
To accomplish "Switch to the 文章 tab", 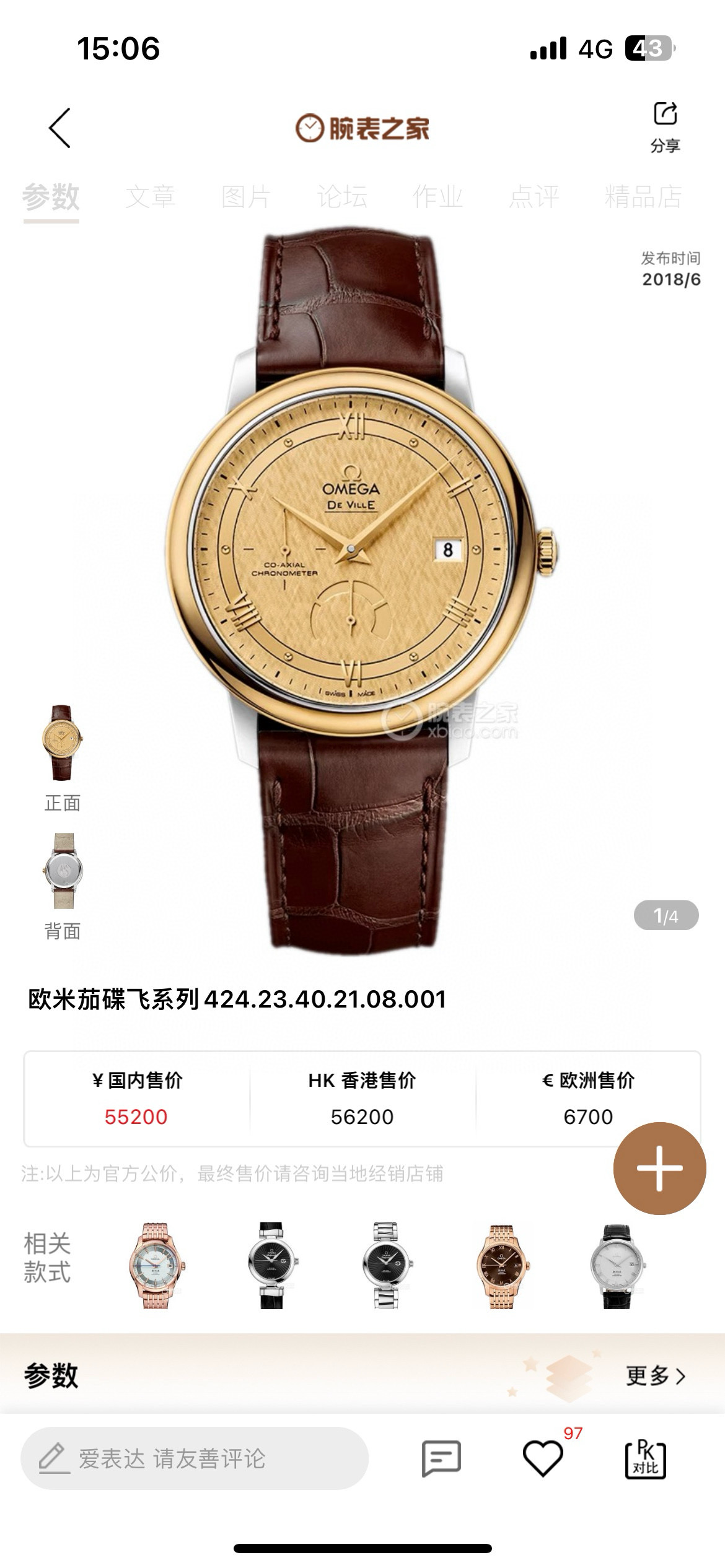I will (x=151, y=197).
